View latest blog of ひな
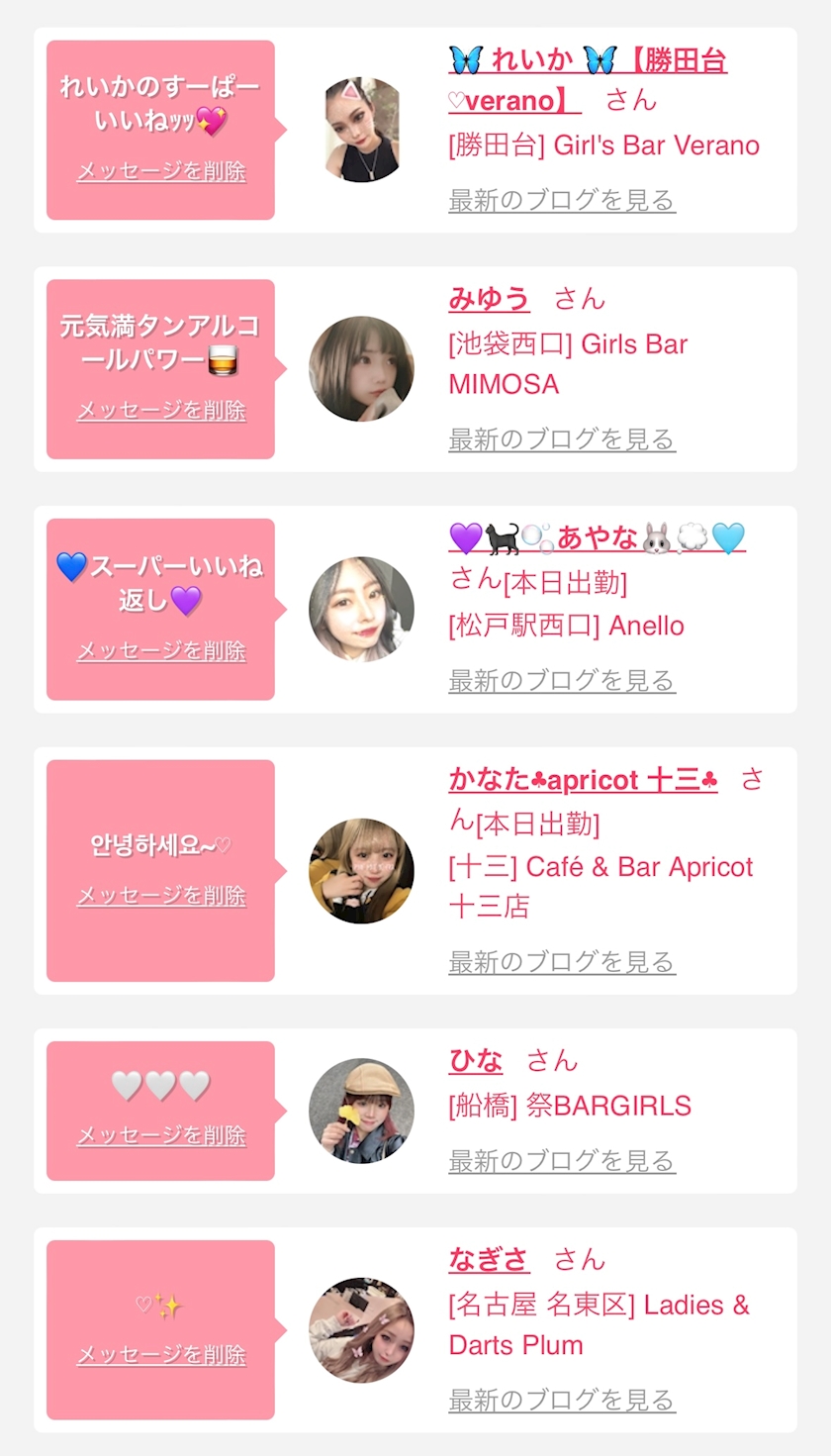 click(x=562, y=1161)
